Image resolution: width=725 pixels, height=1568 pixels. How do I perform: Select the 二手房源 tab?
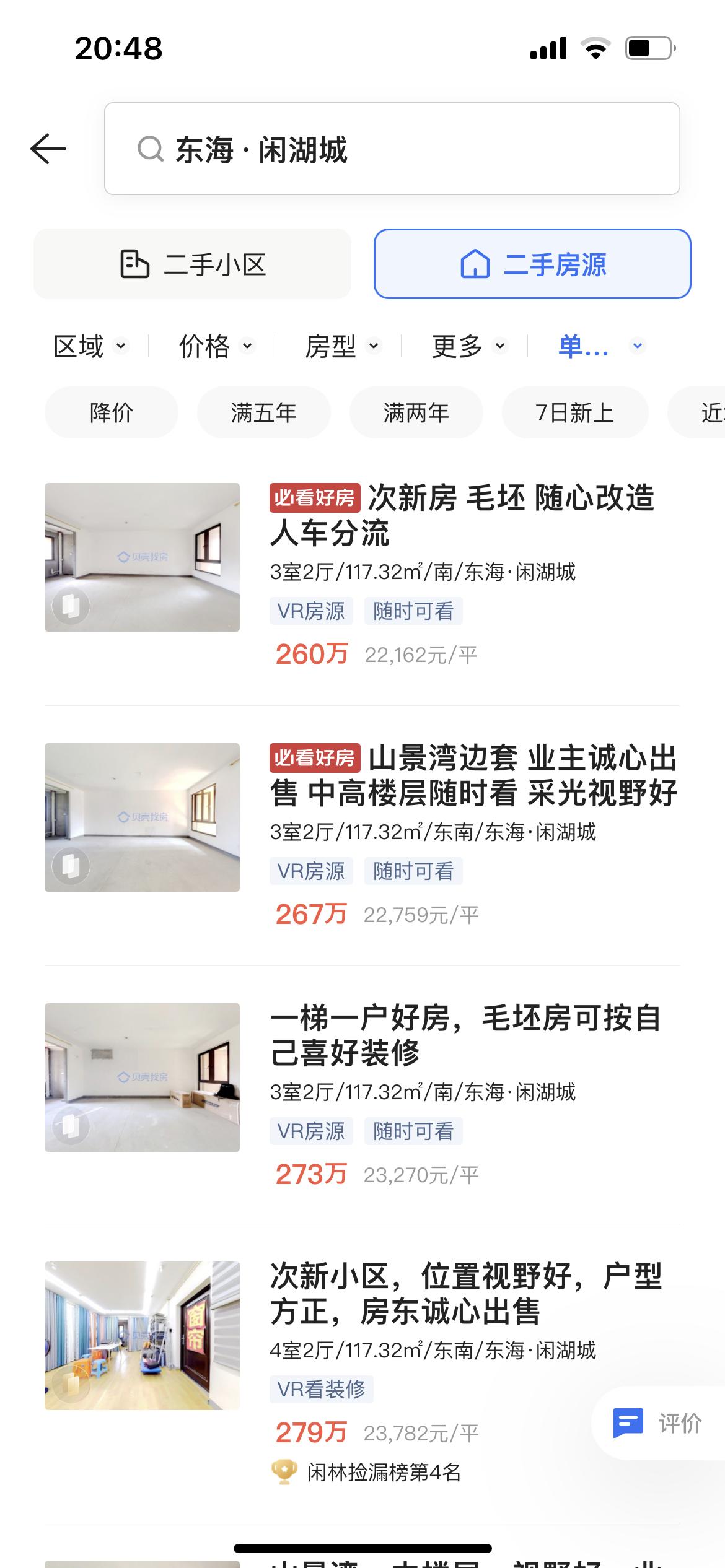click(x=532, y=265)
